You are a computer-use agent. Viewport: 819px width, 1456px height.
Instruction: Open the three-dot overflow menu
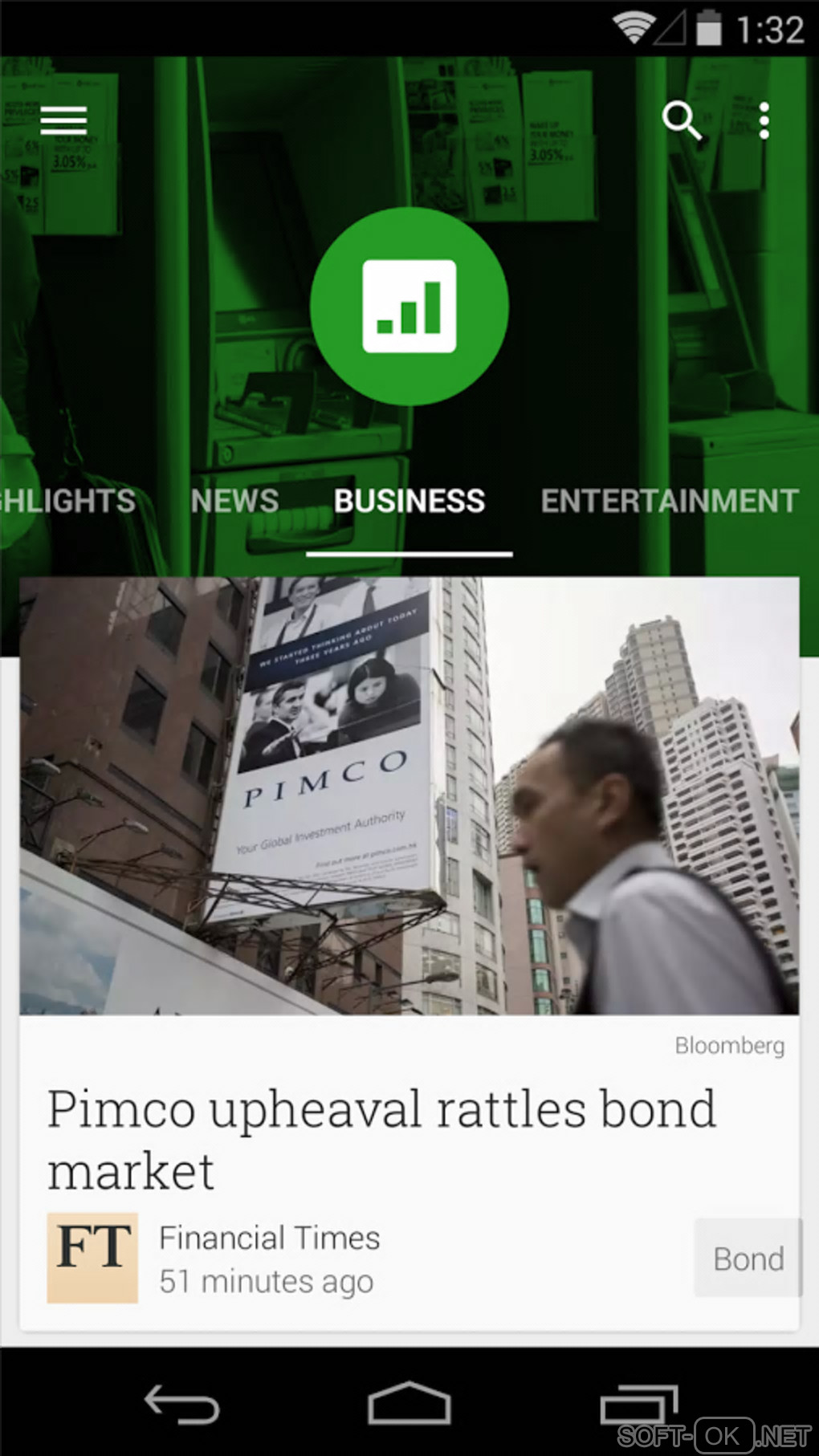pyautogui.click(x=764, y=120)
